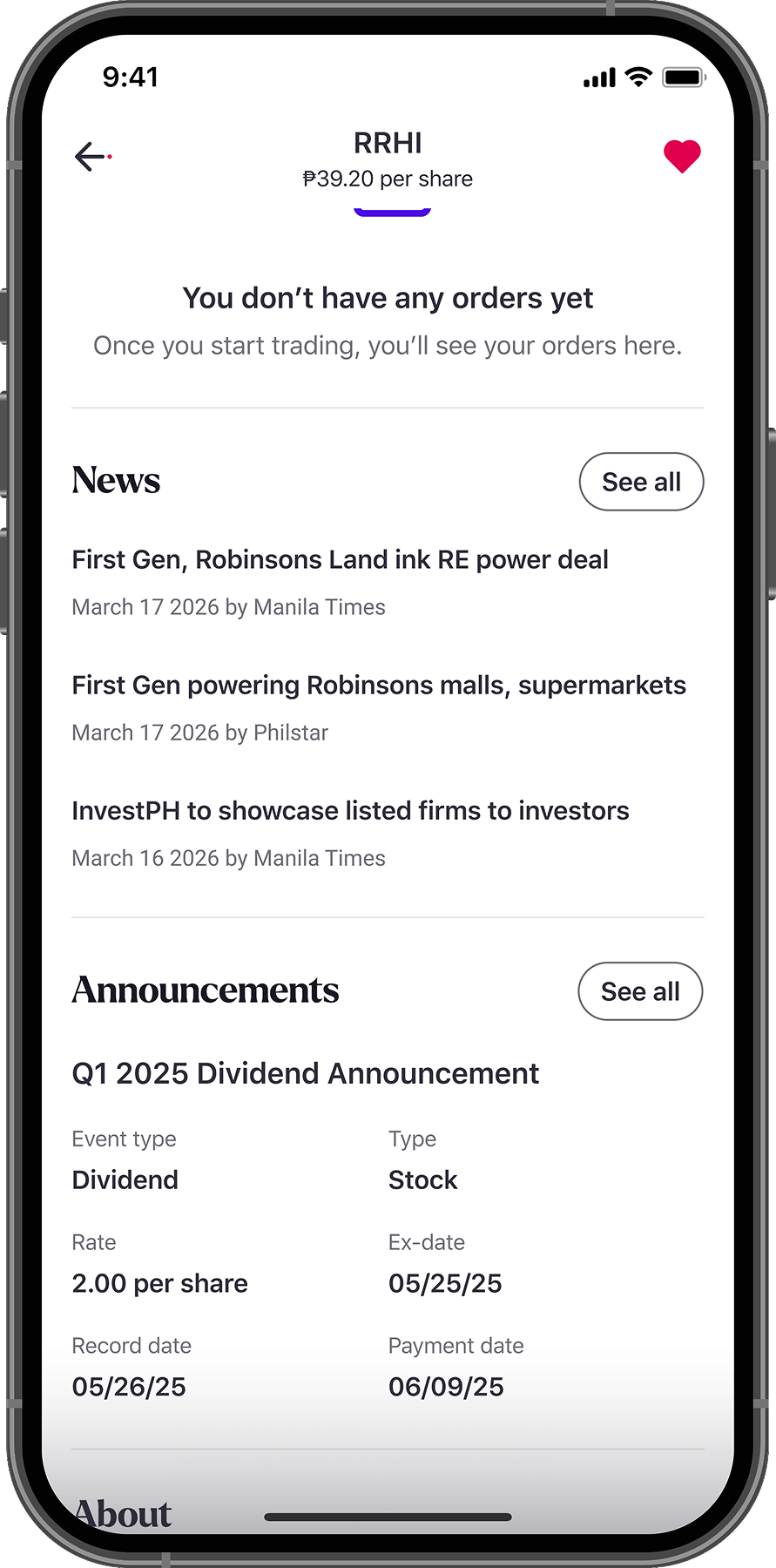See all news articles

(x=641, y=482)
